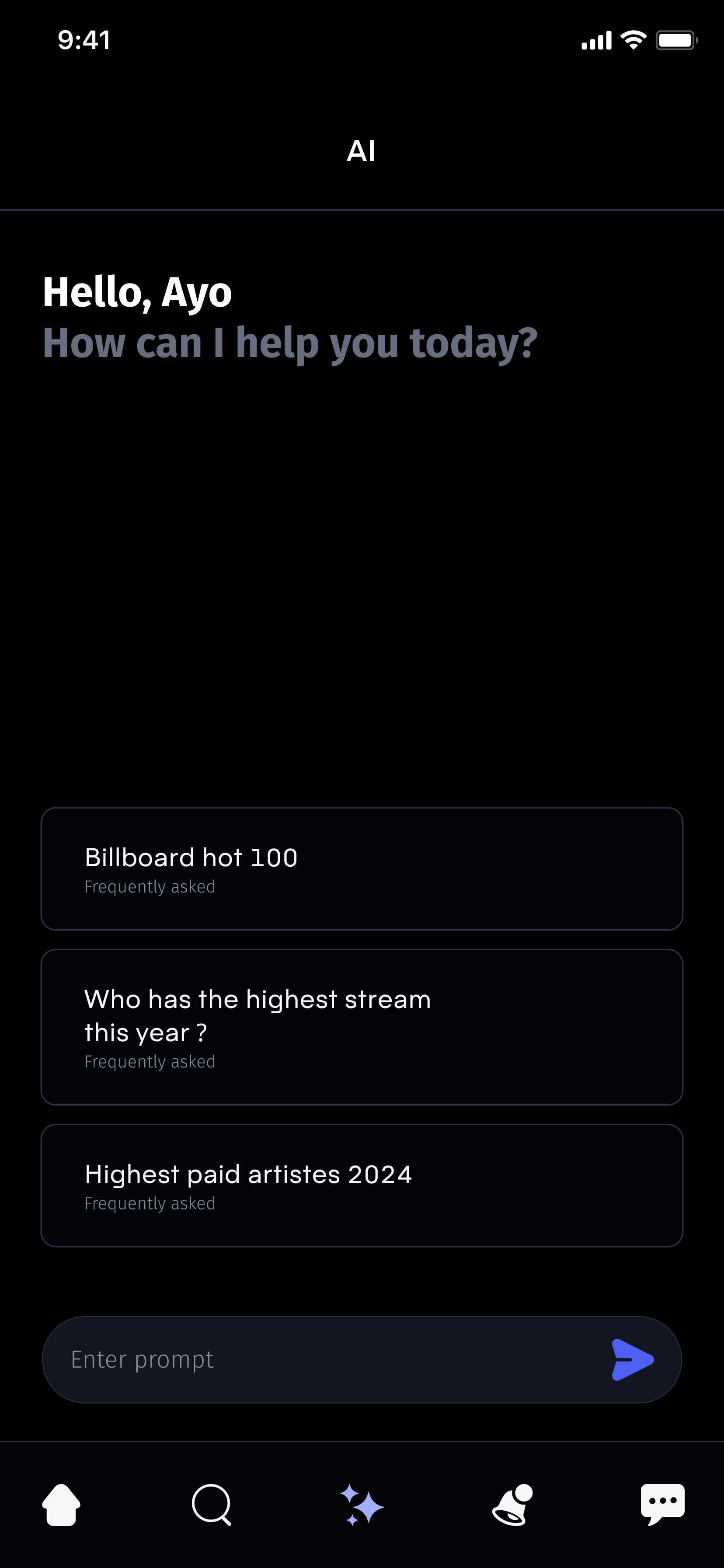Focus the Enter prompt text field
The width and height of the screenshot is (724, 1568).
tap(328, 1359)
